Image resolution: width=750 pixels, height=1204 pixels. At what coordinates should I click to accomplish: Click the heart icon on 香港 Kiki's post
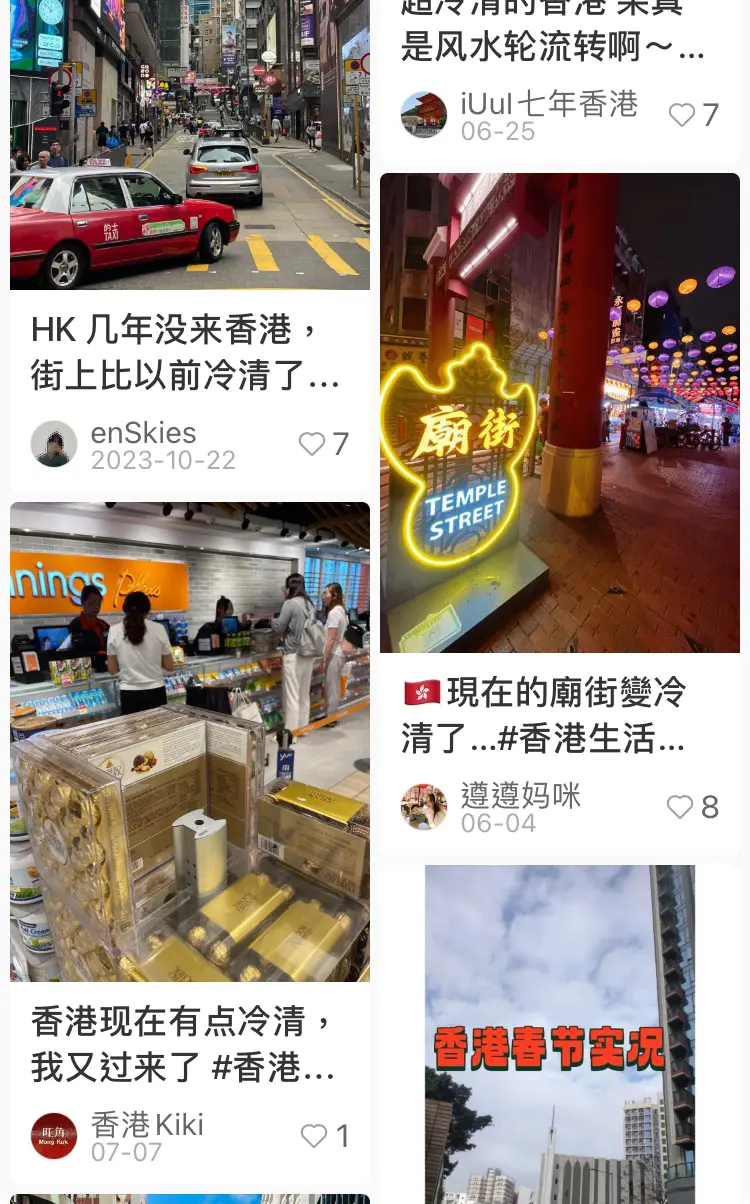click(x=311, y=1135)
